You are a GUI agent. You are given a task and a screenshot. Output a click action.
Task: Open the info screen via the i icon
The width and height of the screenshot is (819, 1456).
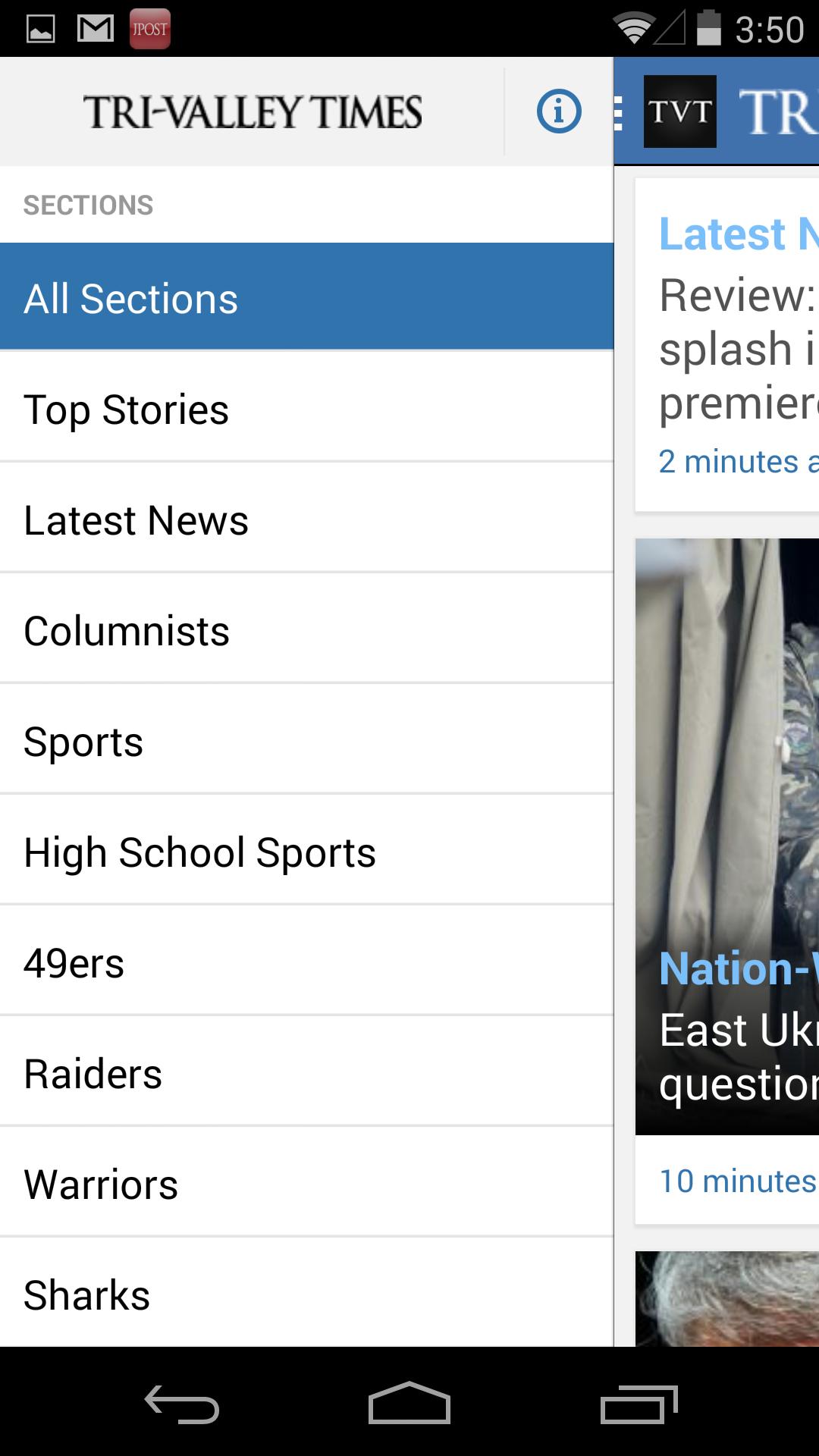557,111
